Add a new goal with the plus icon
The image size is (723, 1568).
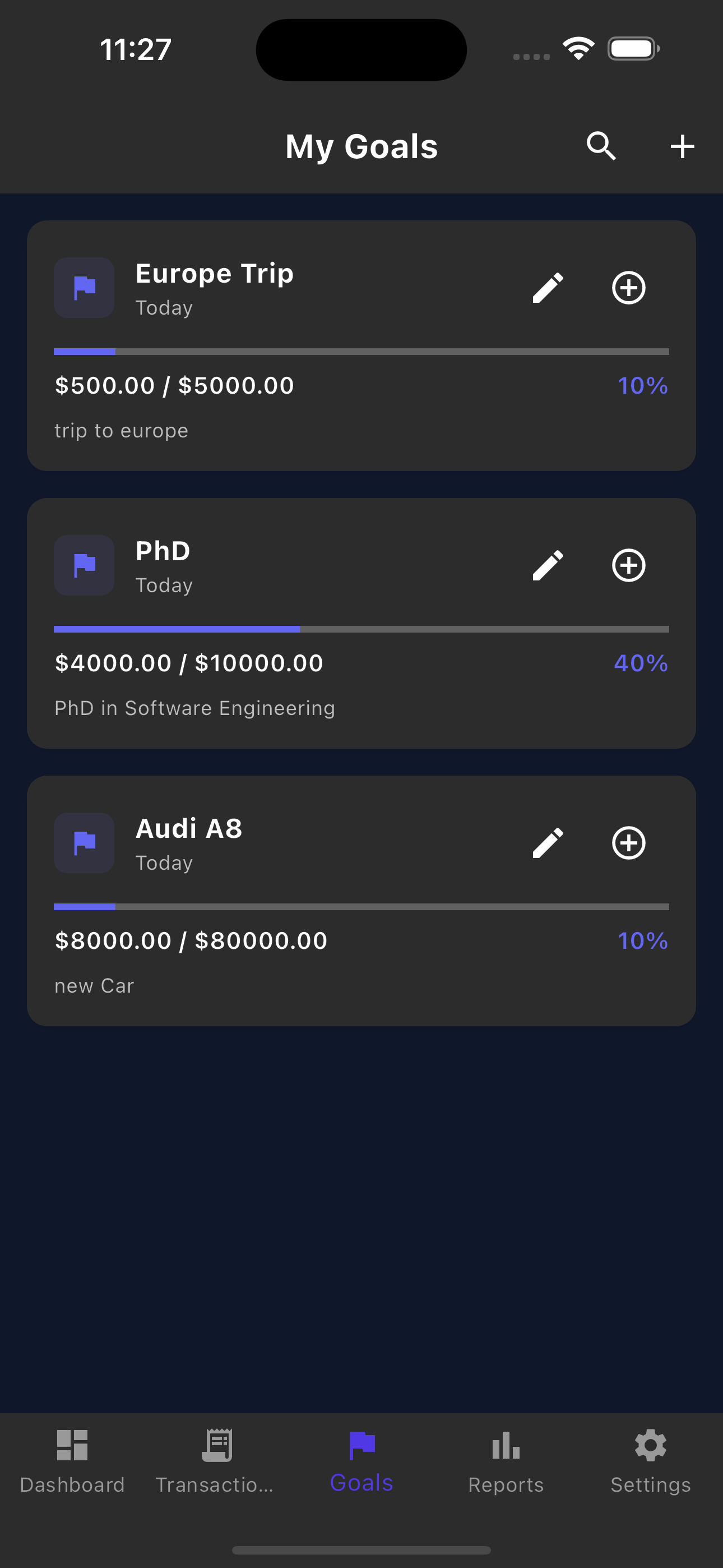point(682,146)
